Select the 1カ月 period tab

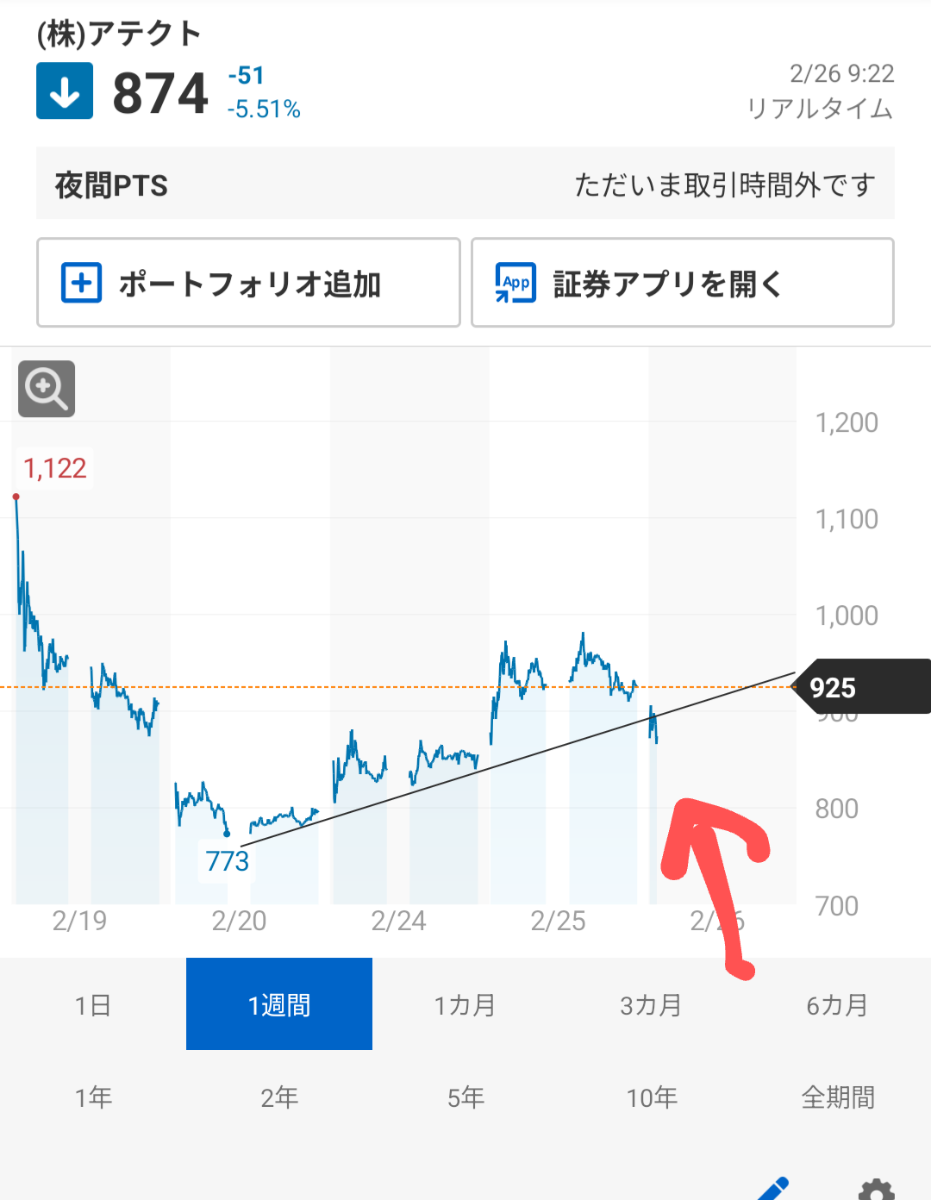click(465, 1007)
